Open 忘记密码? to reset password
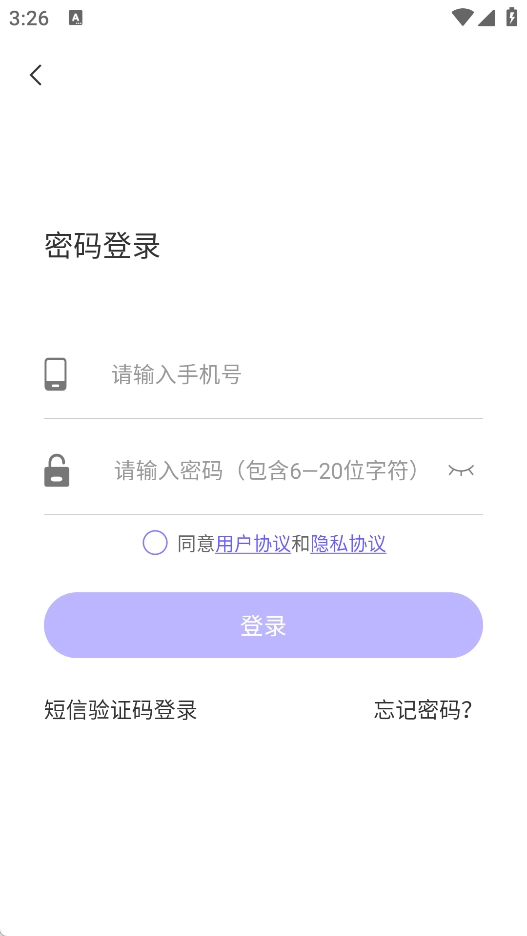This screenshot has width=527, height=936. (x=423, y=710)
